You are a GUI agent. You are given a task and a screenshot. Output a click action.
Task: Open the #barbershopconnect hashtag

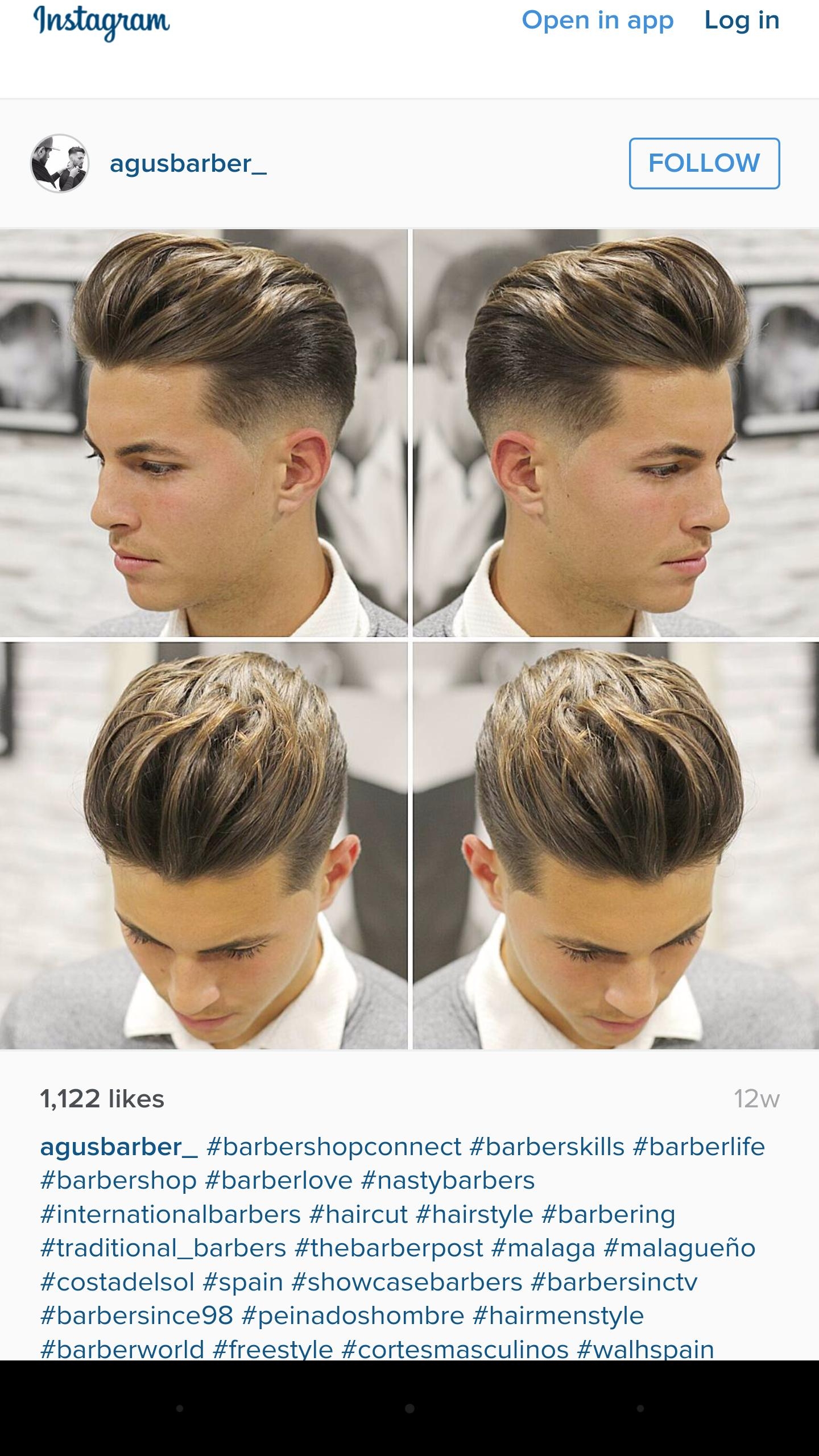[x=334, y=1147]
